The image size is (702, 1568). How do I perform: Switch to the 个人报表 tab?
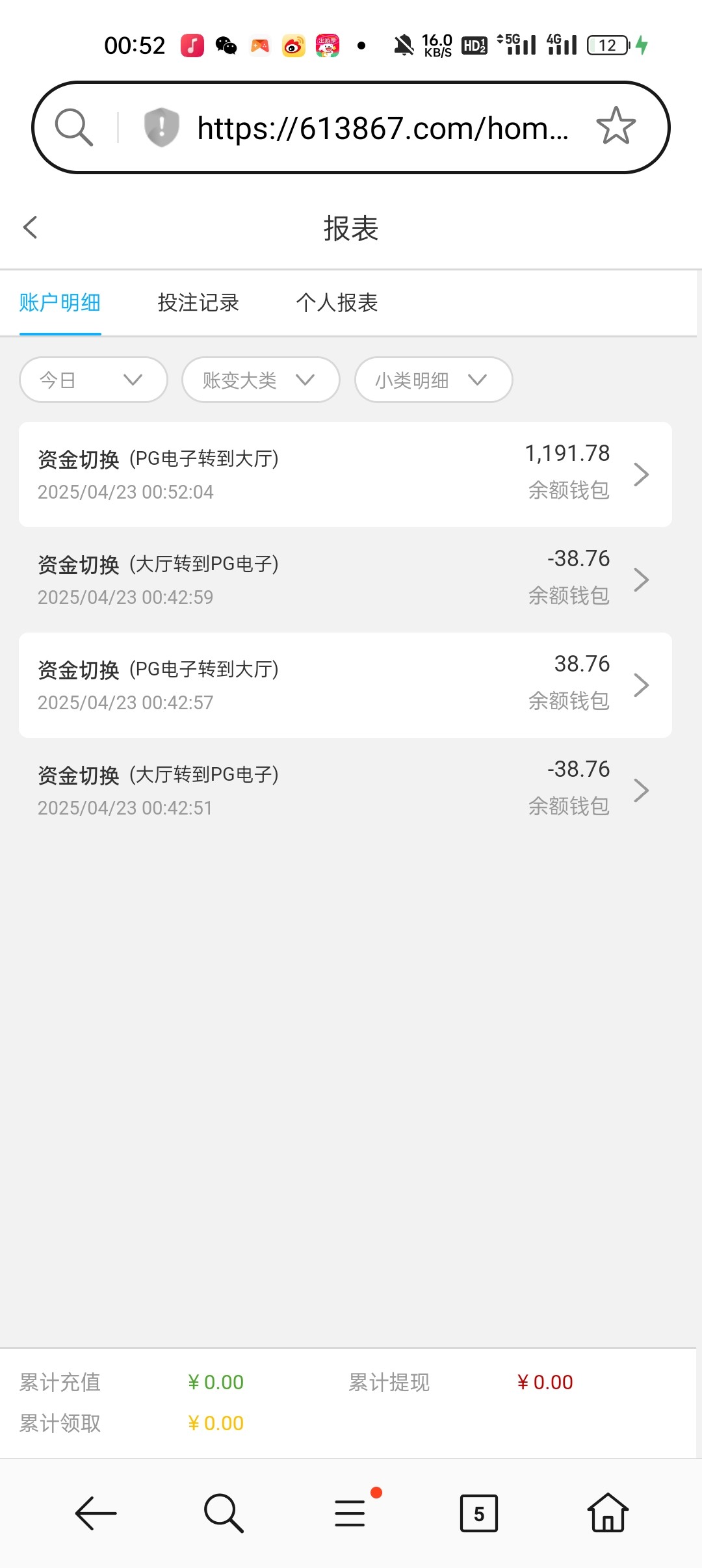[337, 303]
